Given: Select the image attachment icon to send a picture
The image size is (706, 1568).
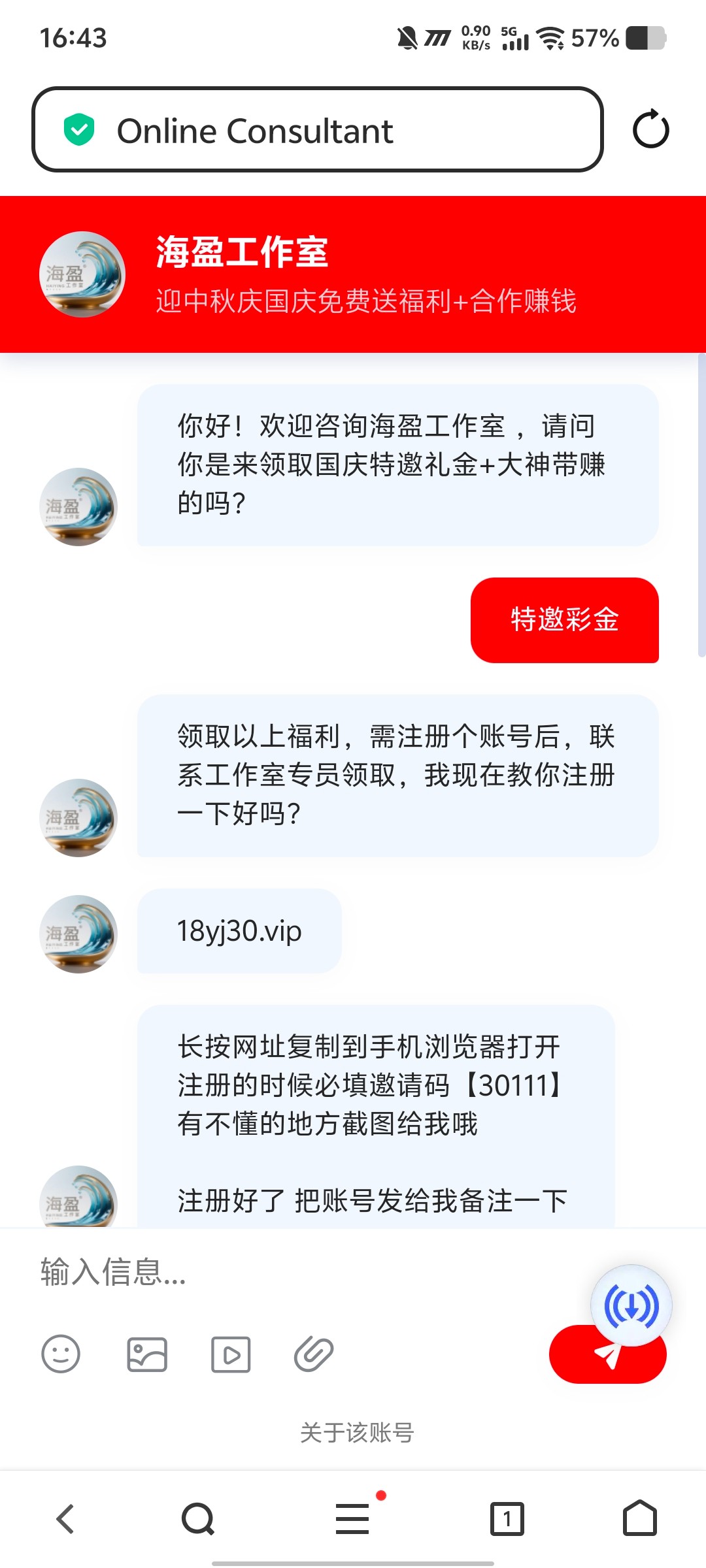Looking at the screenshot, I should [x=146, y=1354].
